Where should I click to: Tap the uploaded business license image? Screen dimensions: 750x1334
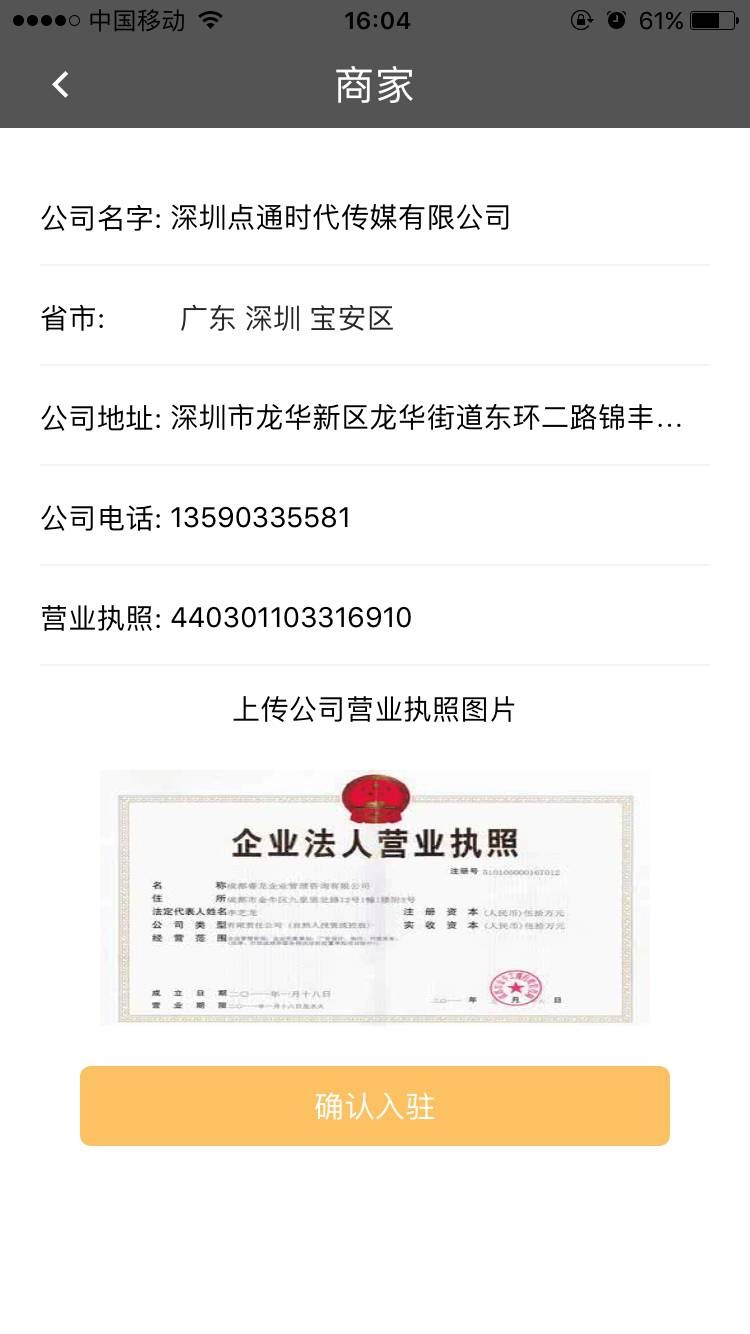[x=375, y=897]
